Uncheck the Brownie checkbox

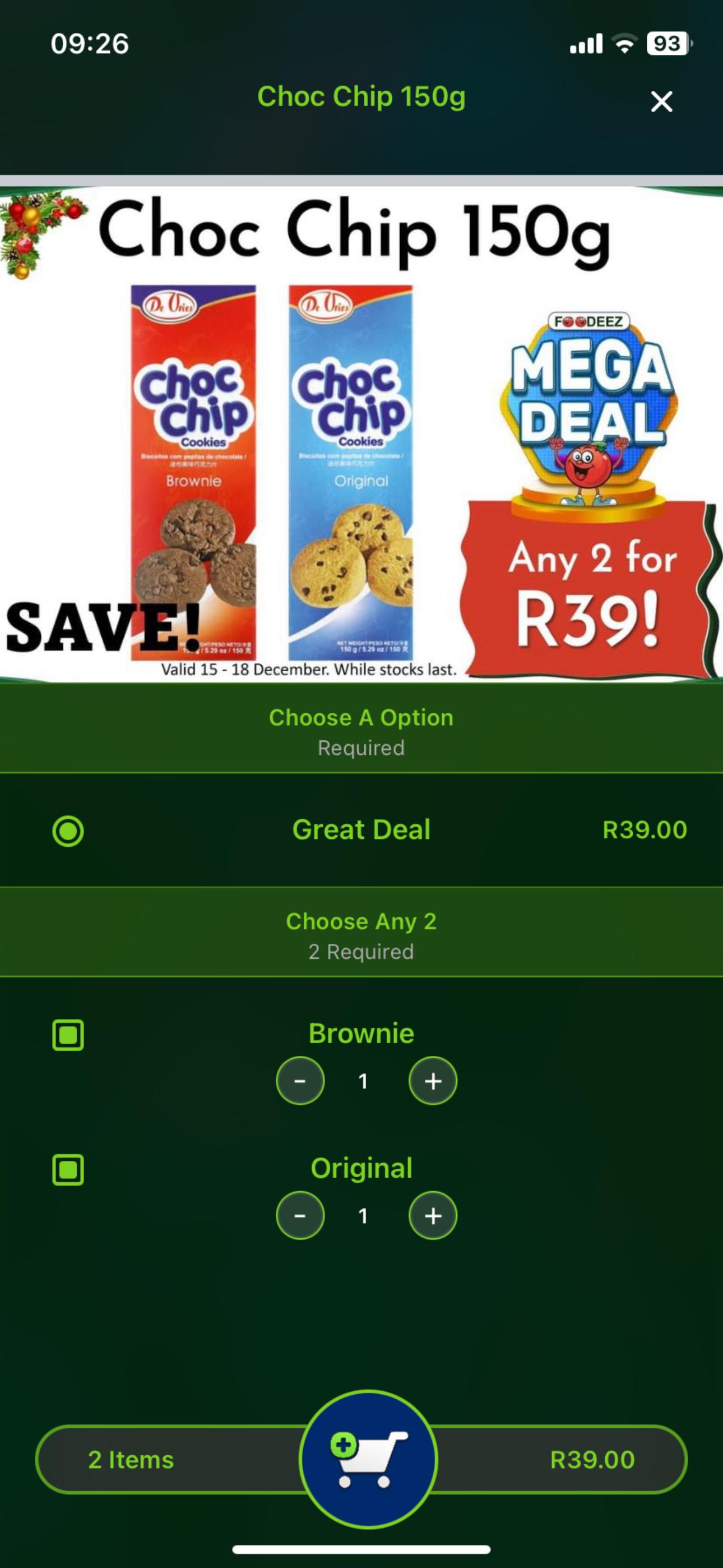68,1035
